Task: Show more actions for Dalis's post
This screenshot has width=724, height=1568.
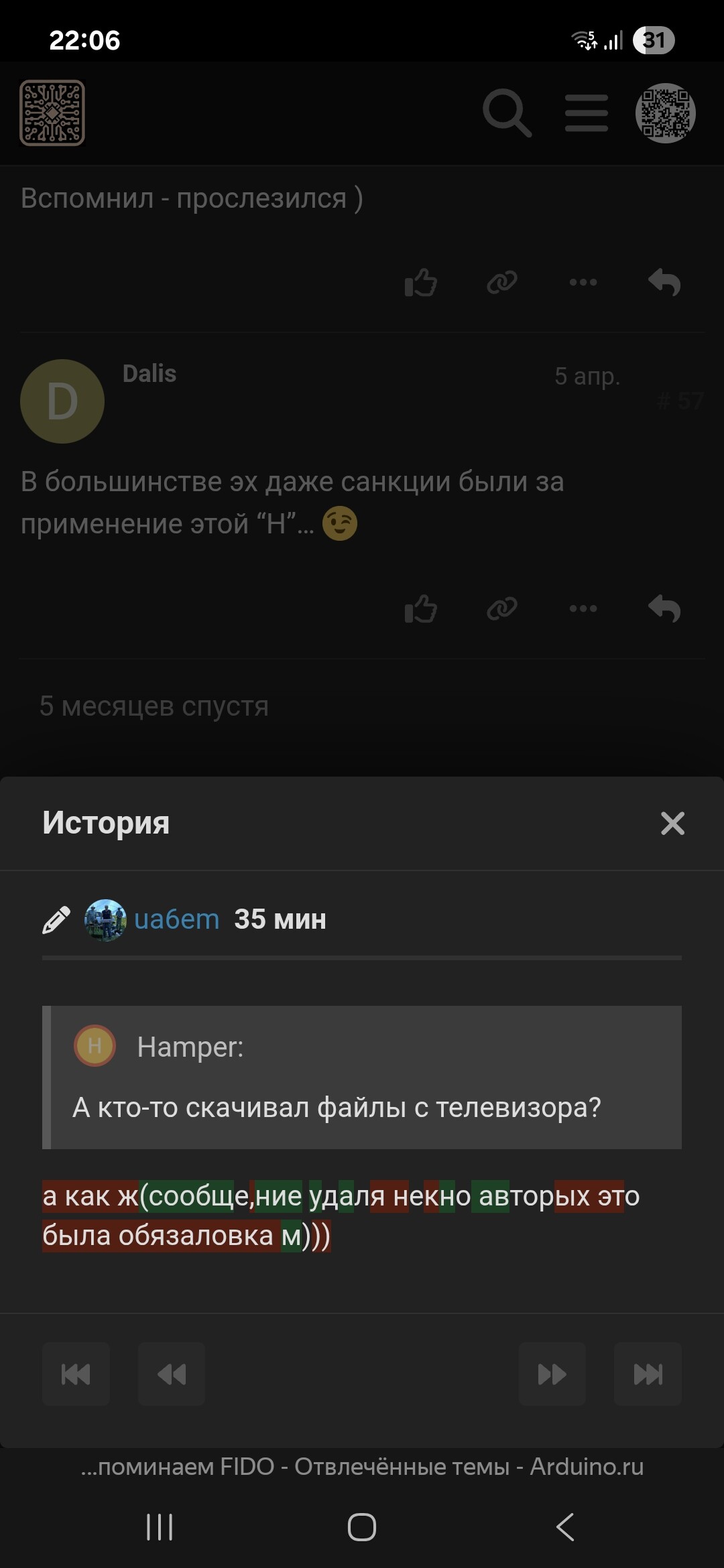Action: pos(583,609)
